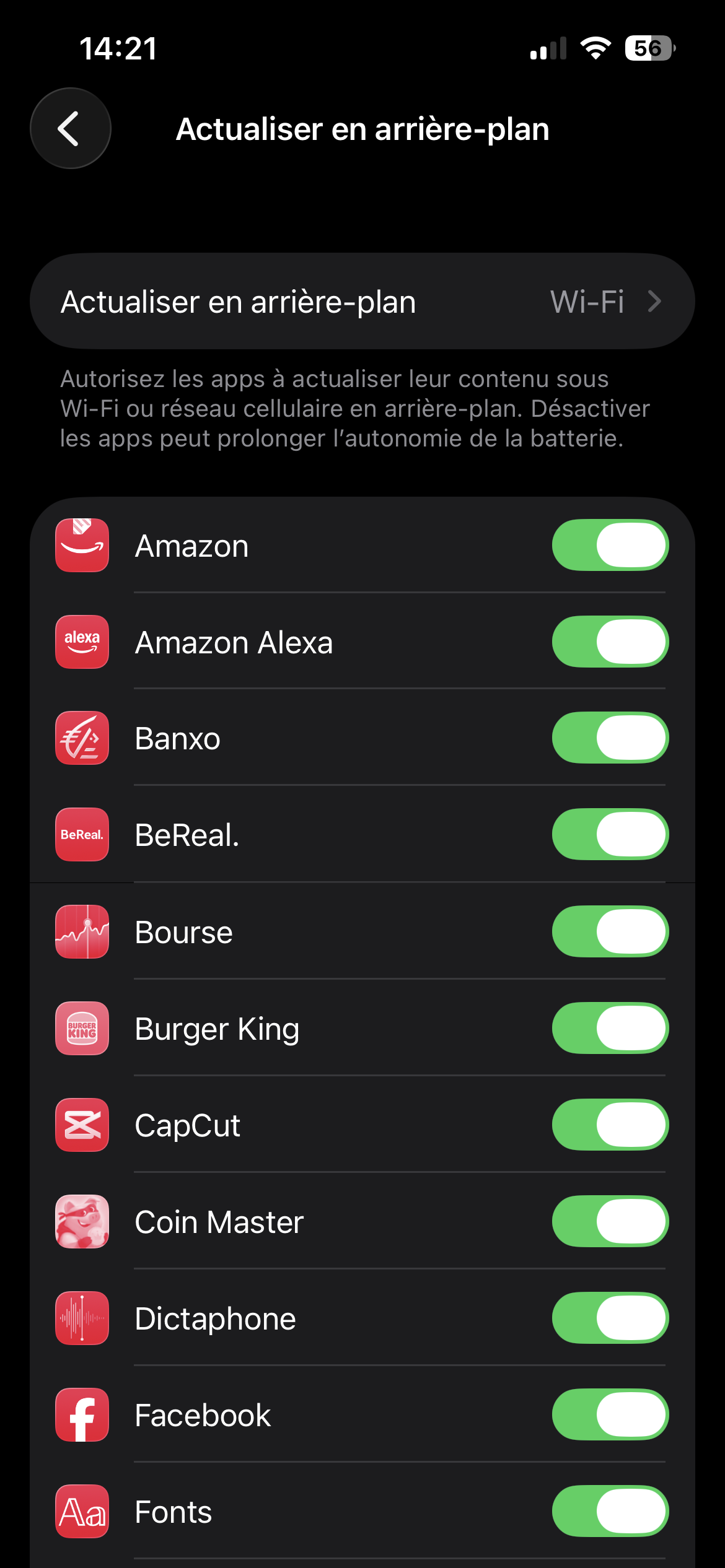Screen dimensions: 725x1568
Task: Turn off background refresh for Amazon
Action: pos(610,546)
